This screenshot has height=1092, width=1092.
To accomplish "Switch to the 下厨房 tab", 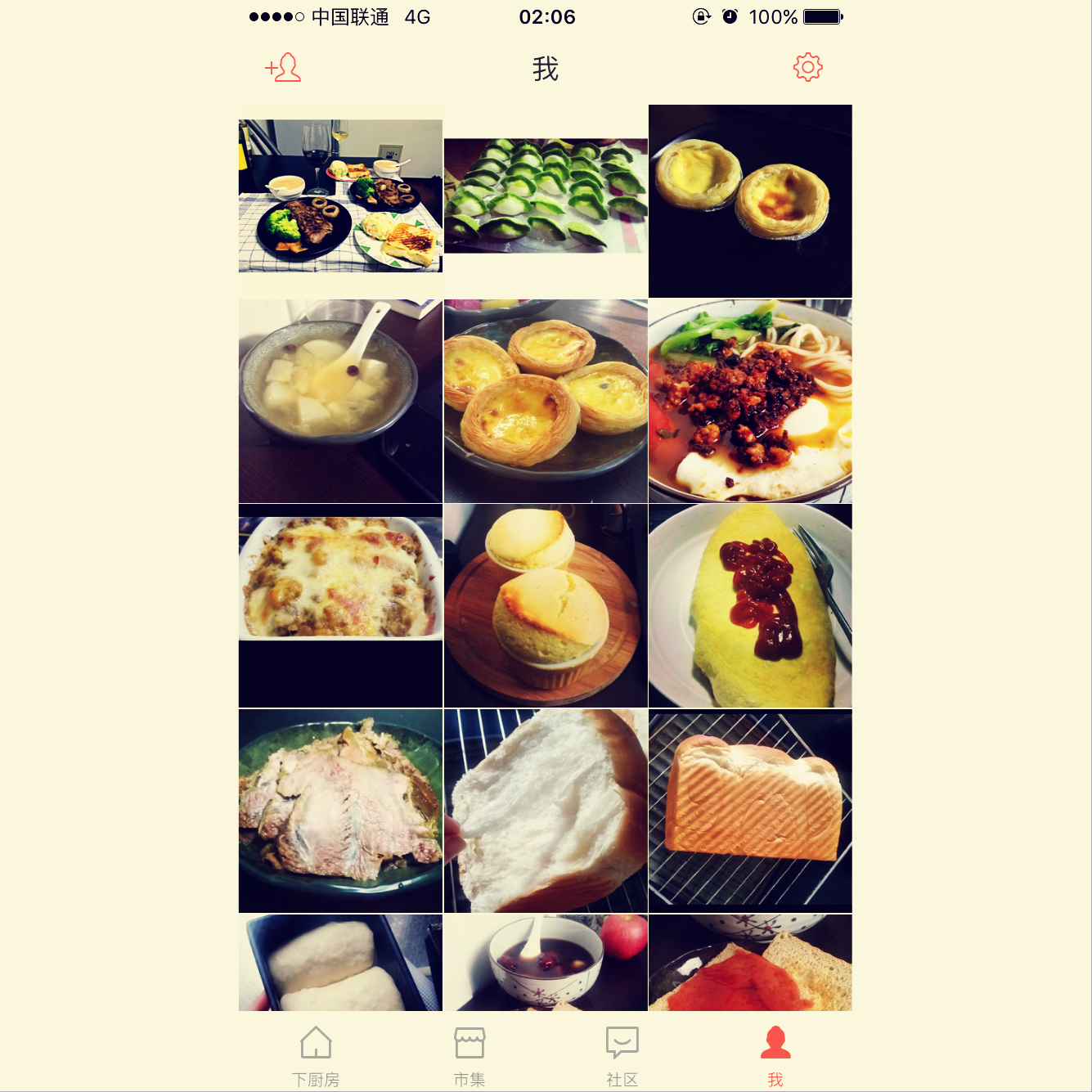I will tap(316, 1055).
